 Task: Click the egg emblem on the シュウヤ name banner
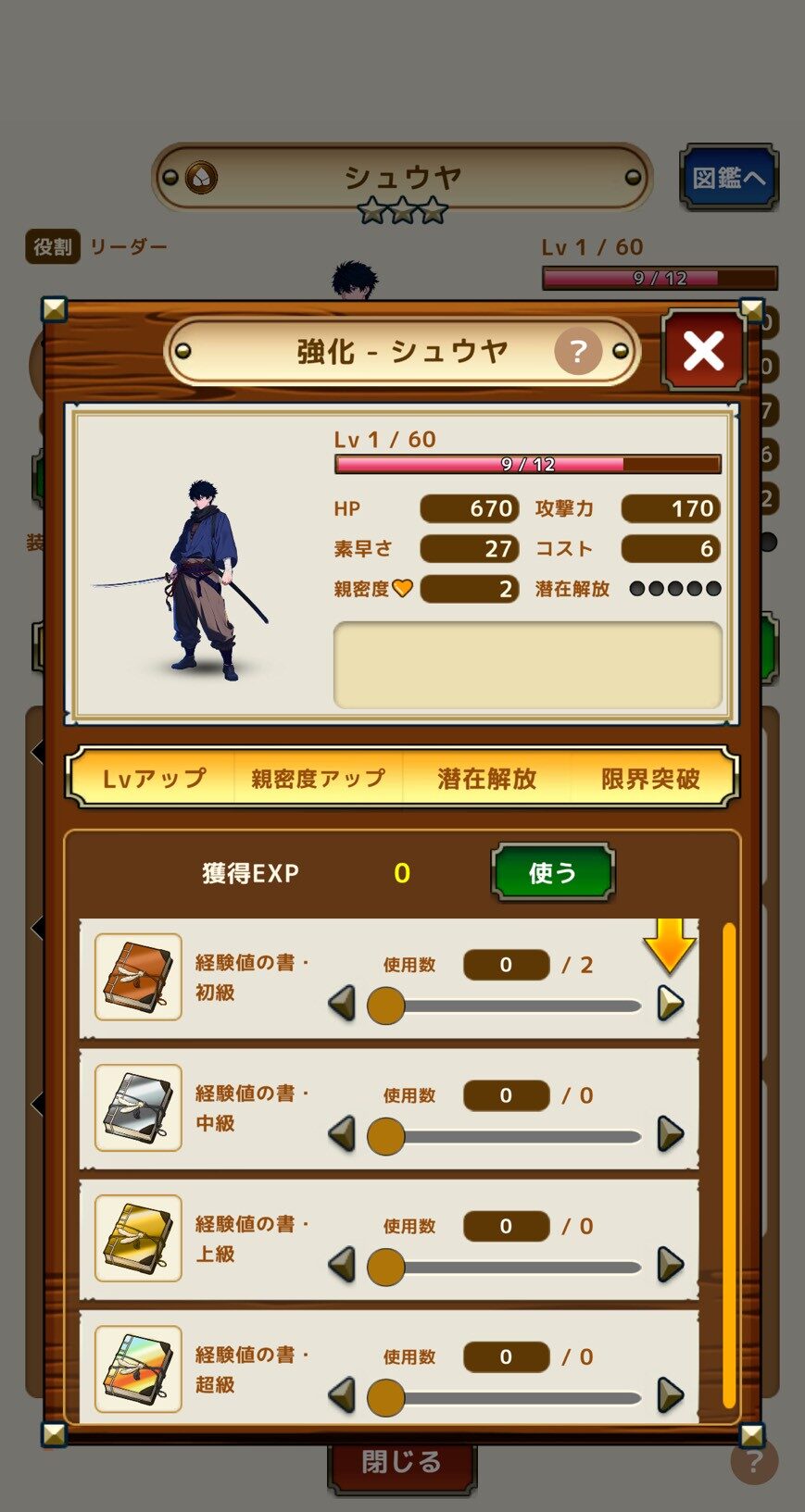coord(200,175)
